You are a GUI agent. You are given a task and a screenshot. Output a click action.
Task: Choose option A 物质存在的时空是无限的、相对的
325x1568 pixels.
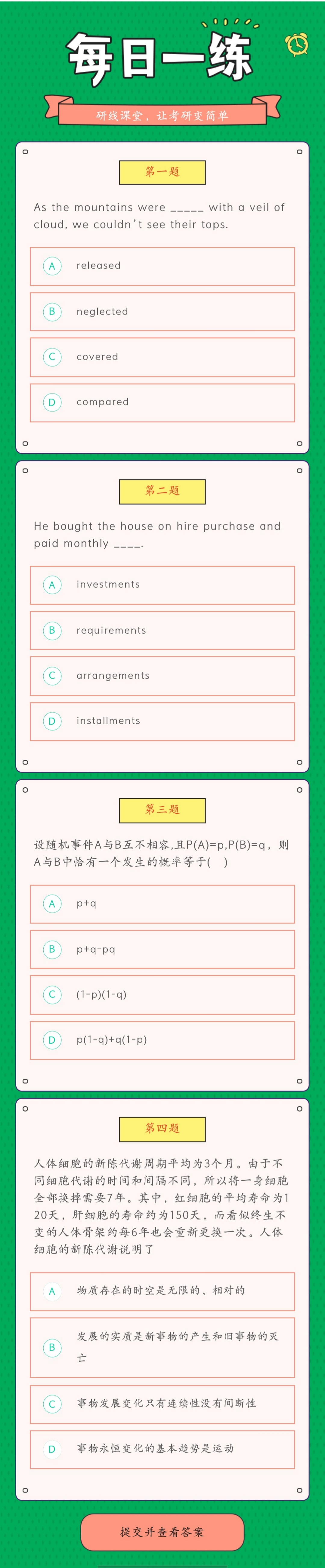(x=162, y=1291)
